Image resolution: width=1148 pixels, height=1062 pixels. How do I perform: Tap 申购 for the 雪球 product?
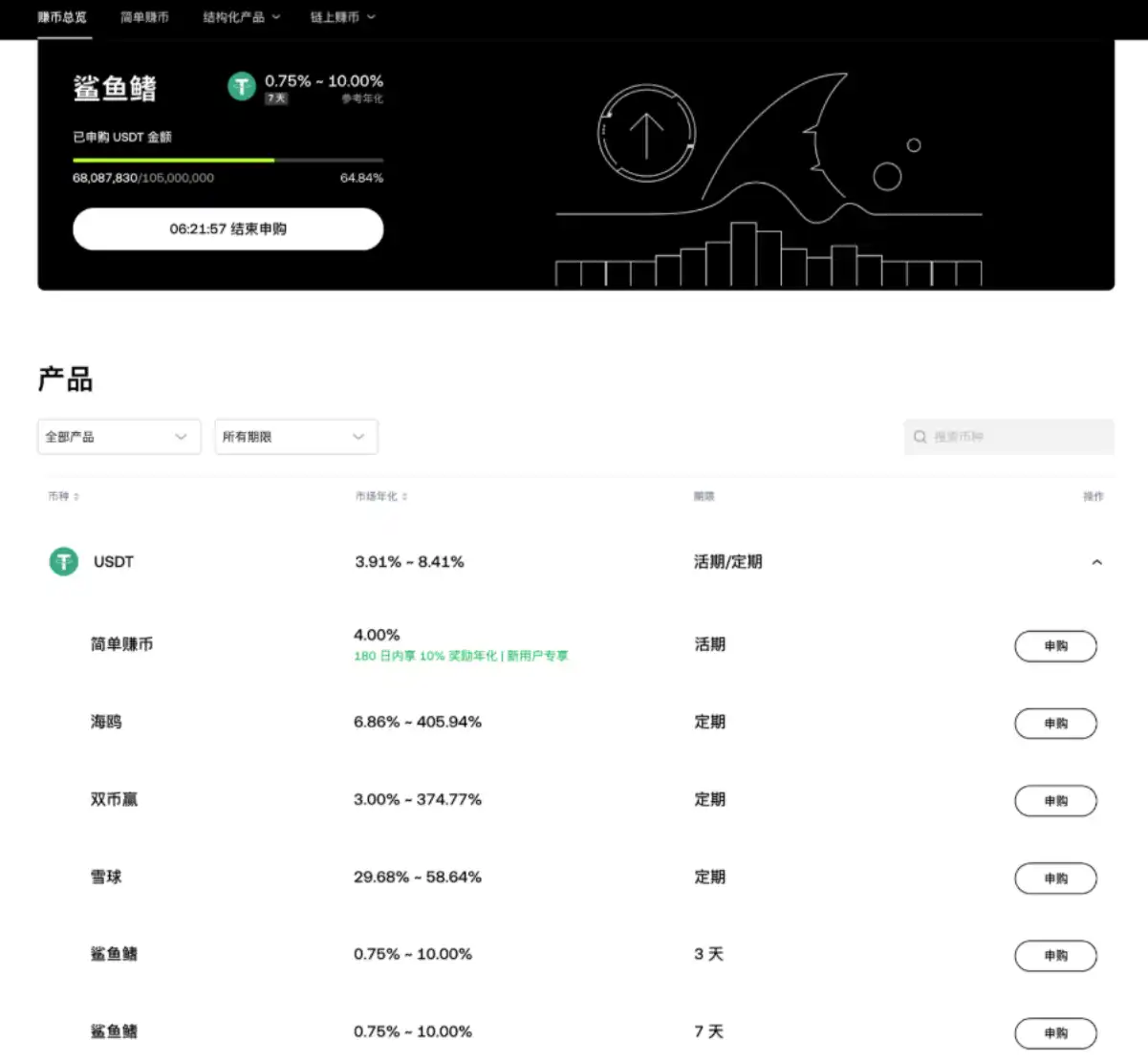[x=1054, y=878]
